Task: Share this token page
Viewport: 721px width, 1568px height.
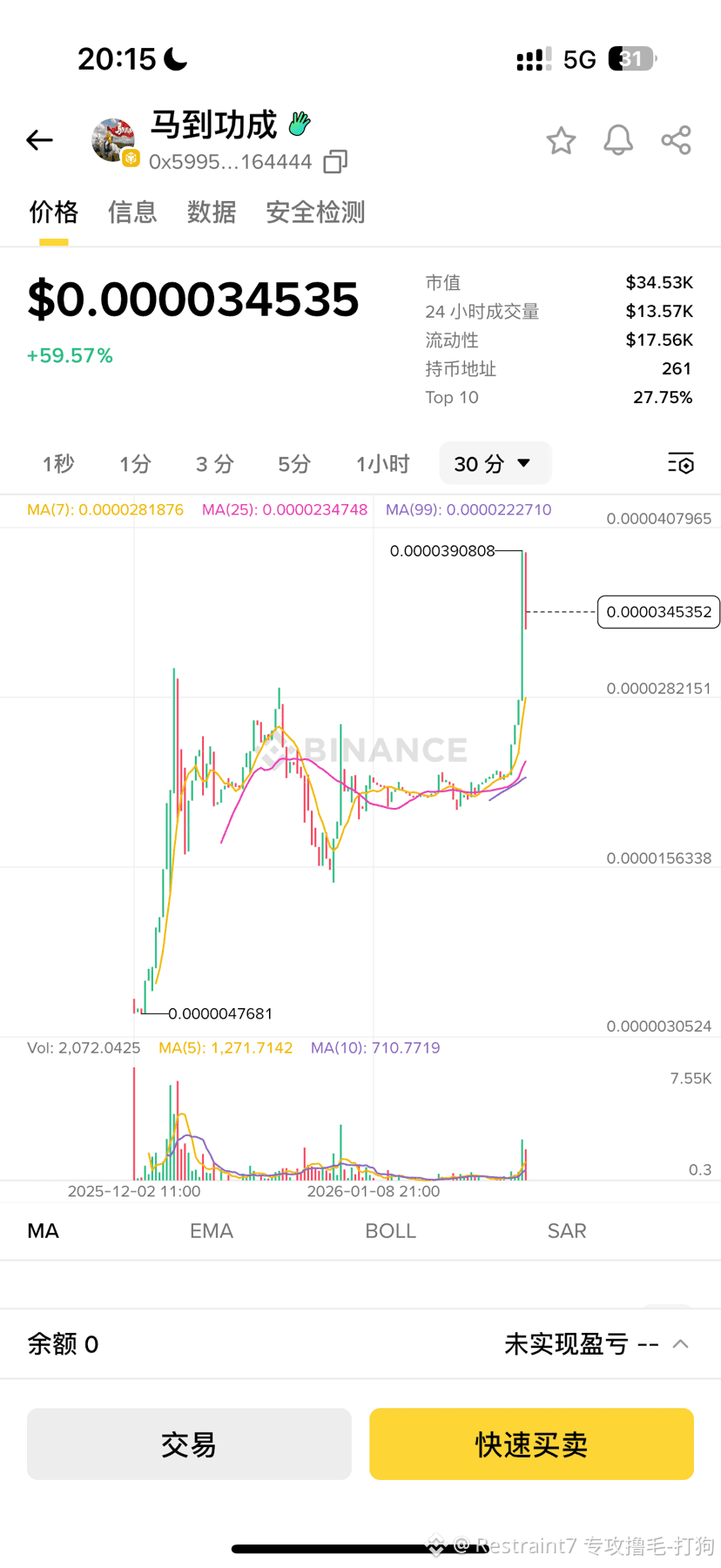Action: pyautogui.click(x=676, y=140)
